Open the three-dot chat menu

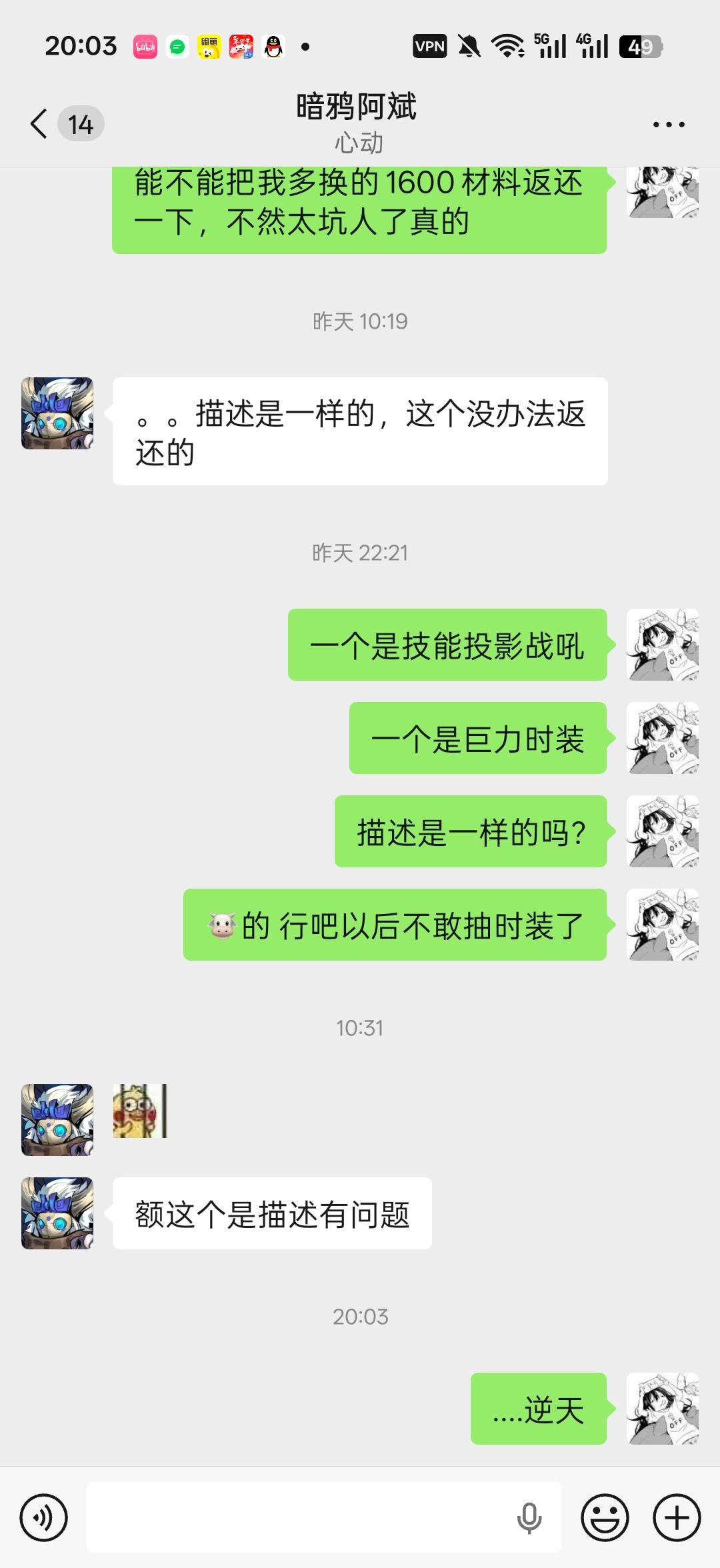(x=668, y=125)
